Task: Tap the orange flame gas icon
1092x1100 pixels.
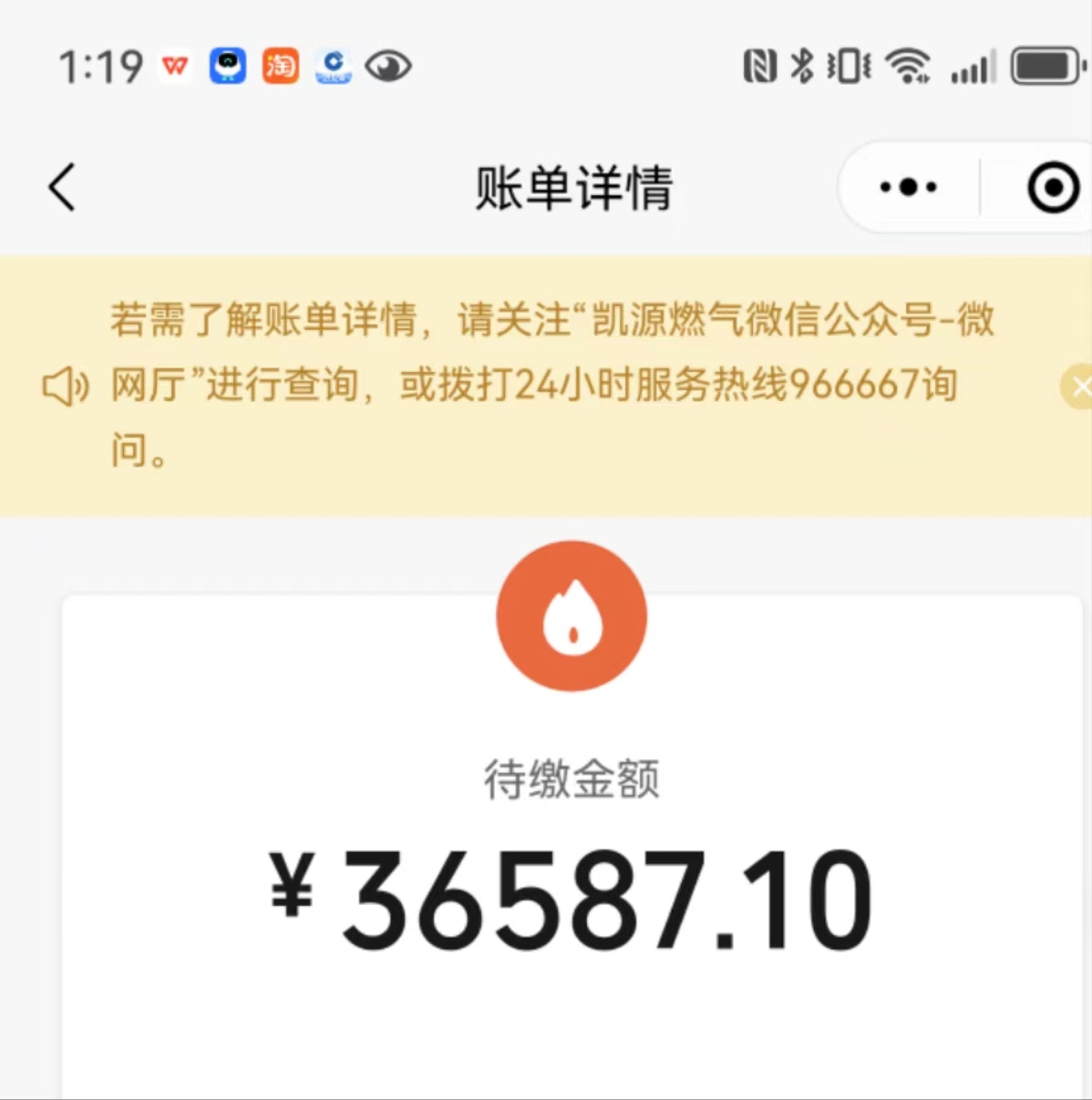Action: [571, 616]
